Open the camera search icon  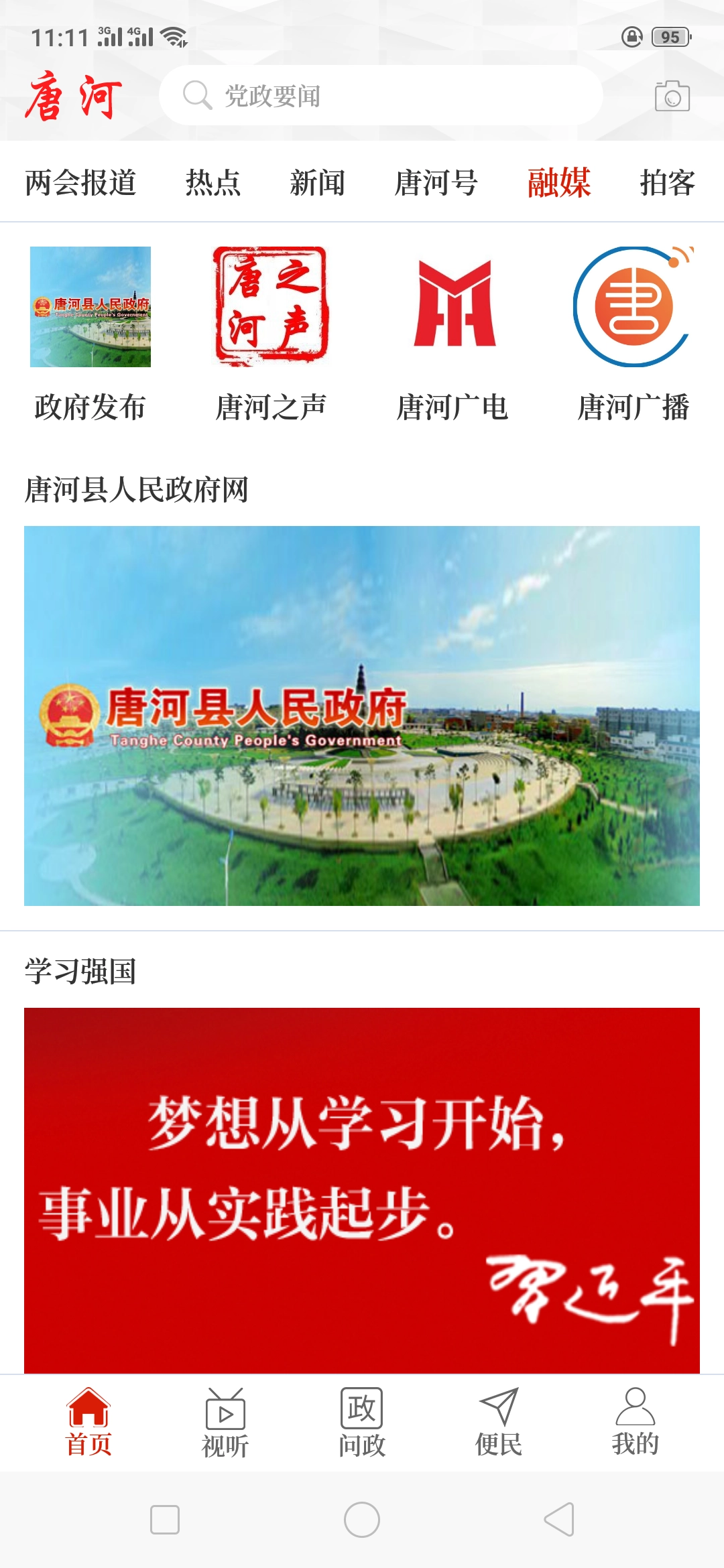pyautogui.click(x=671, y=97)
